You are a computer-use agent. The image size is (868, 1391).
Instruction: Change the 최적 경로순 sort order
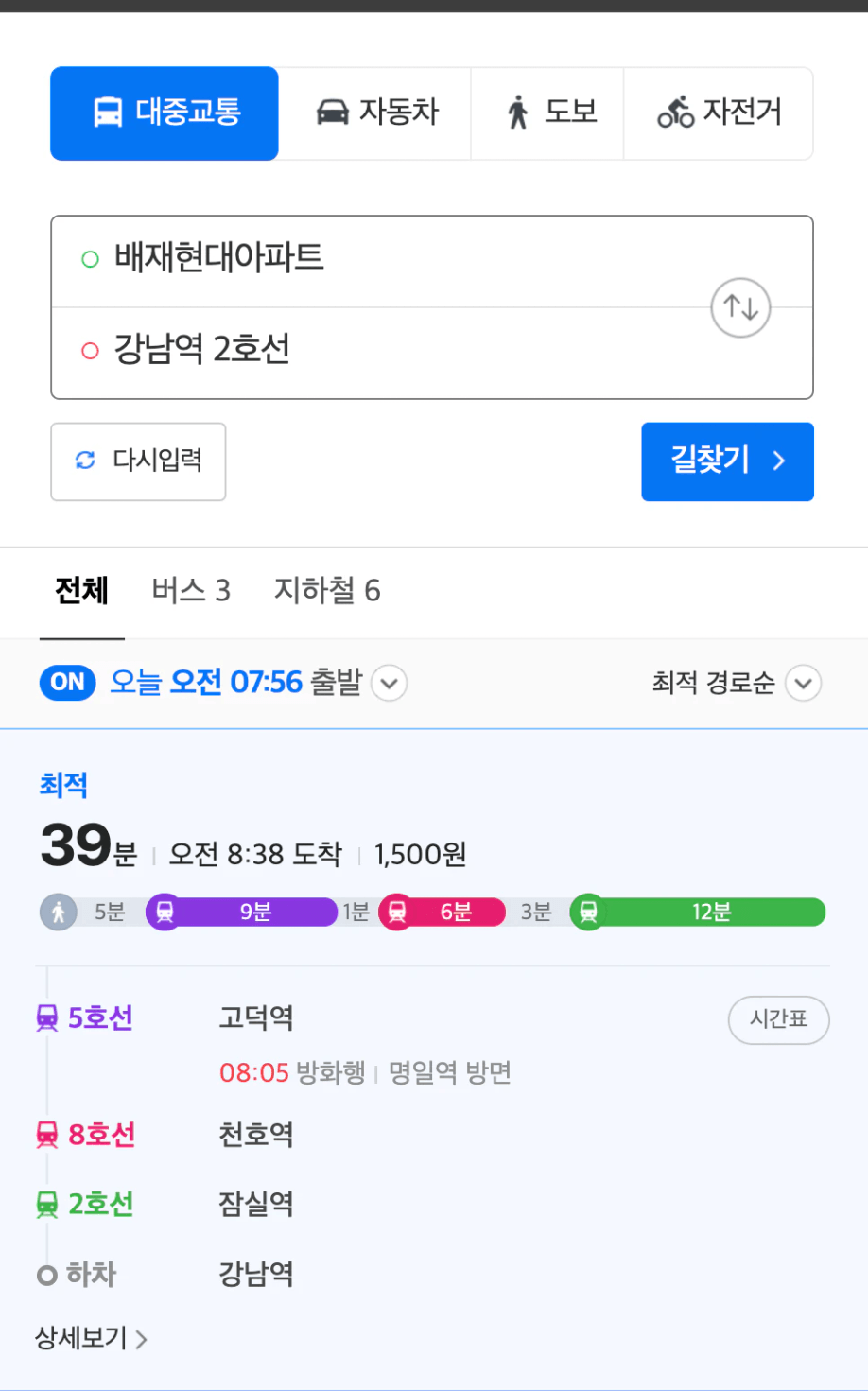coord(736,683)
